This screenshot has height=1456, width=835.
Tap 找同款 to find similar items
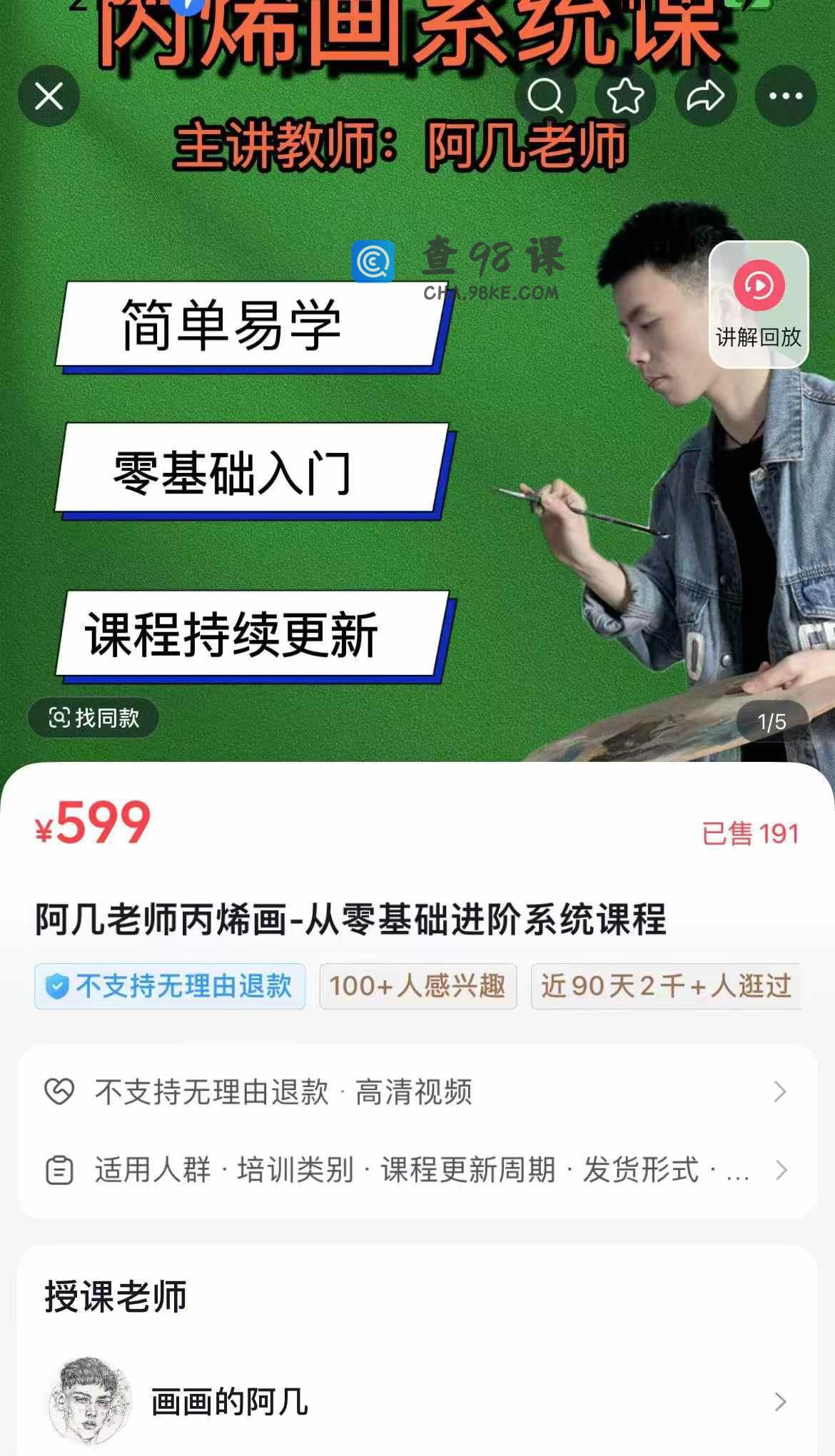pyautogui.click(x=93, y=718)
